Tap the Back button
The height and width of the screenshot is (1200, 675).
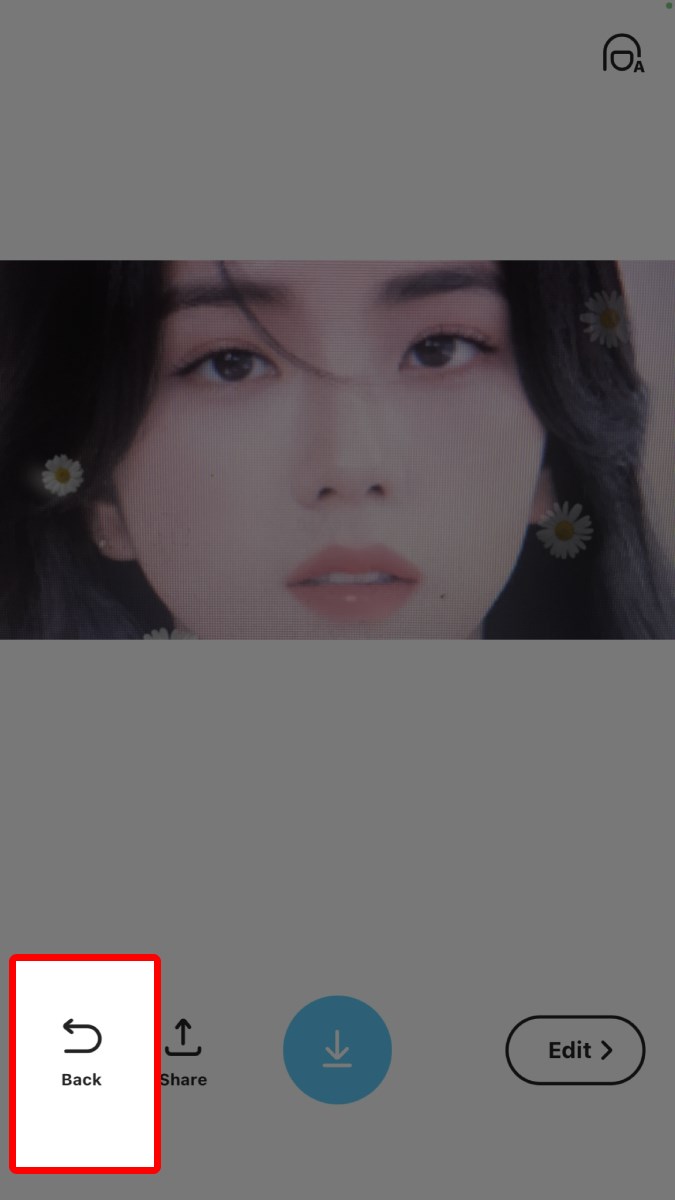[82, 1052]
